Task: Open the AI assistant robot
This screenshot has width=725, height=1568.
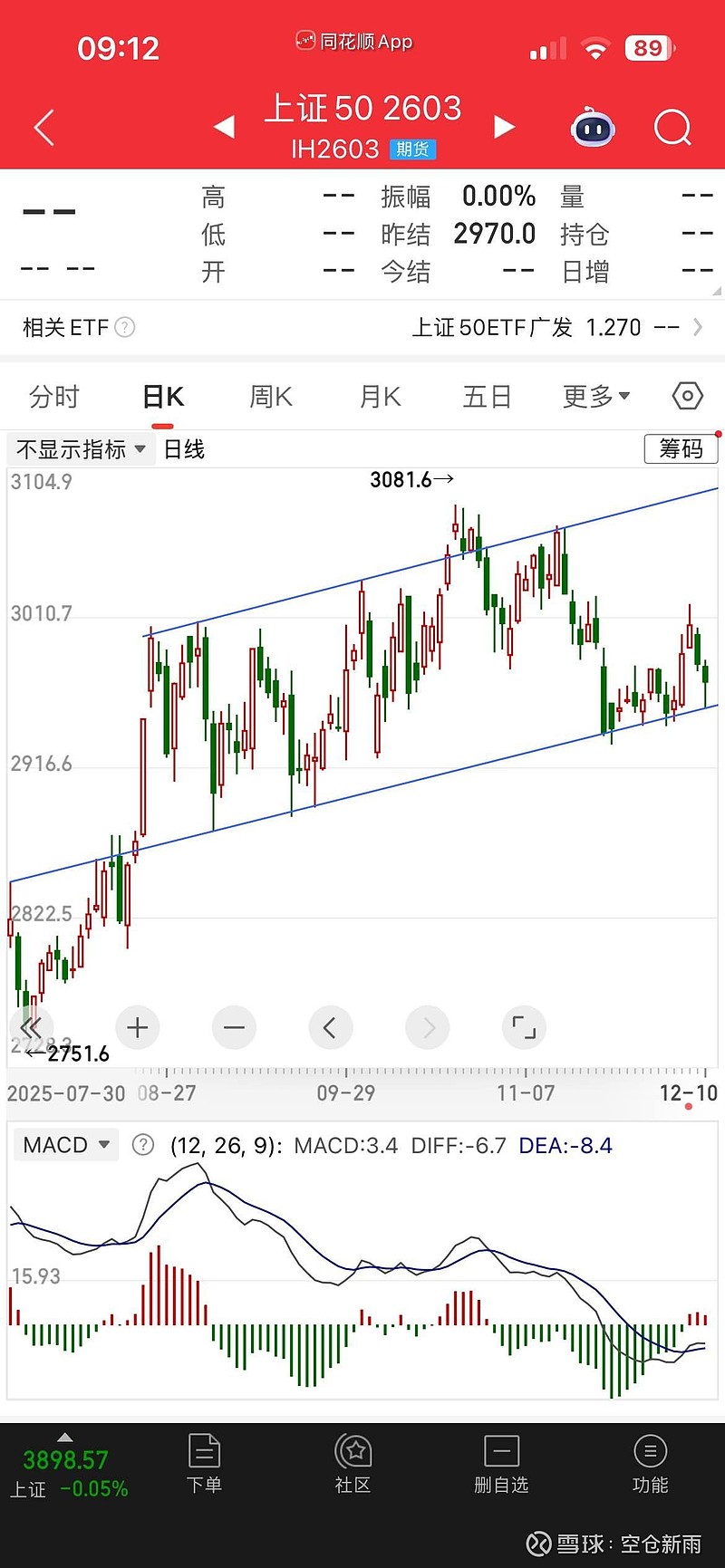Action: [x=592, y=130]
